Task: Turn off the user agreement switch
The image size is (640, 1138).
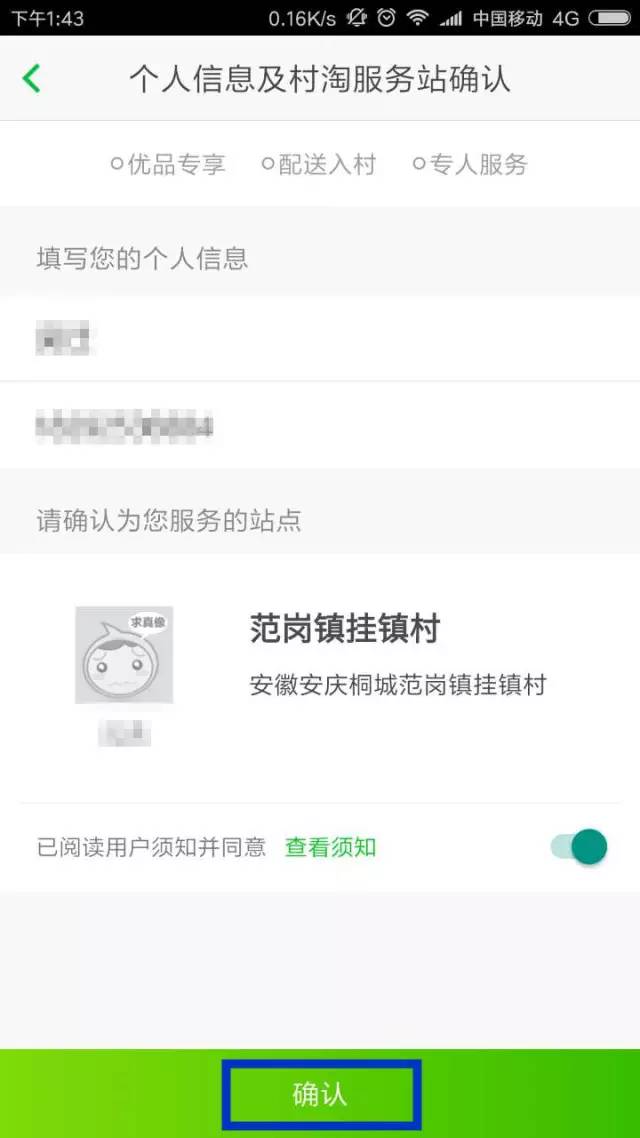Action: pyautogui.click(x=579, y=847)
